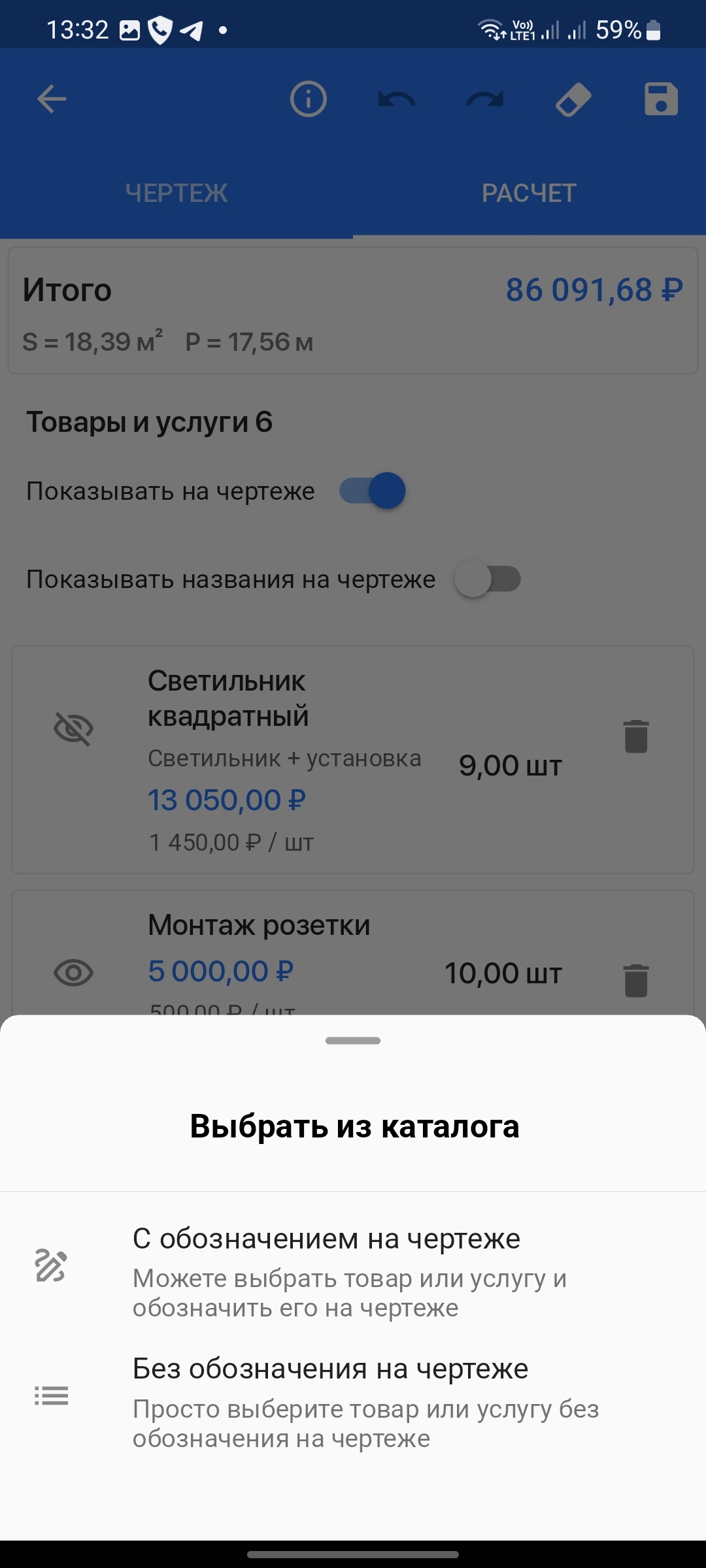The width and height of the screenshot is (706, 1568).
Task: Hide Монтаж розетки on the drawing
Action: coord(73,973)
